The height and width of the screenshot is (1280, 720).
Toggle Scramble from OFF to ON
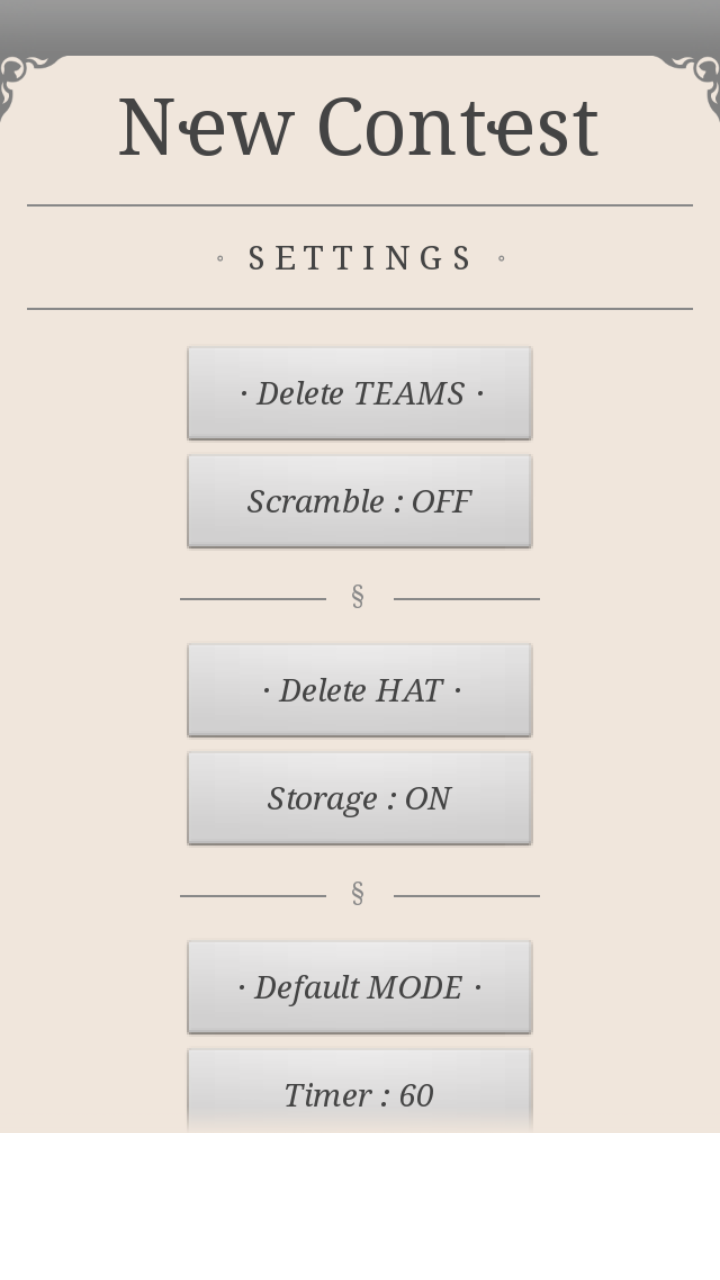(359, 500)
